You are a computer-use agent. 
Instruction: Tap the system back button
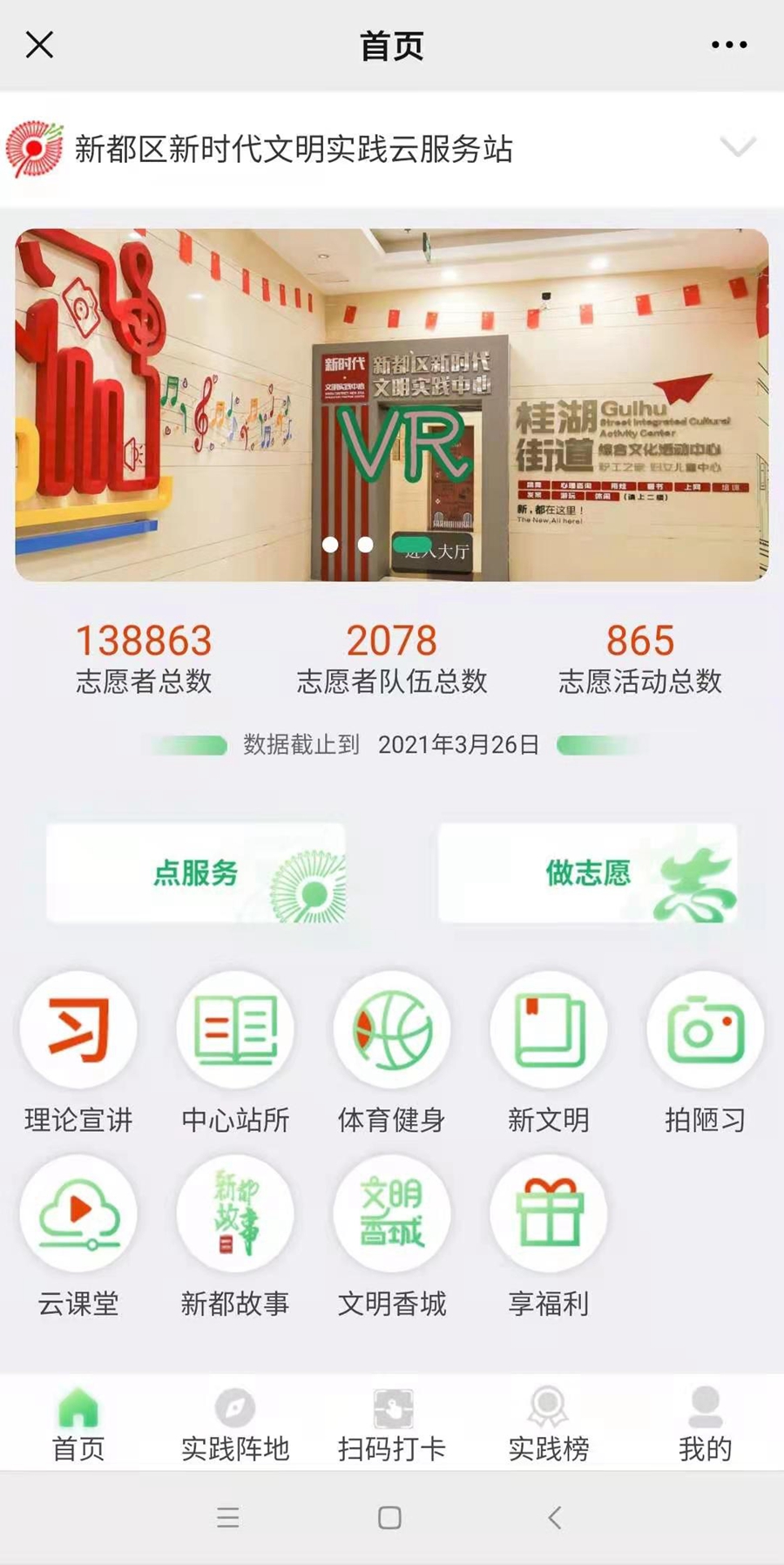click(x=555, y=1518)
